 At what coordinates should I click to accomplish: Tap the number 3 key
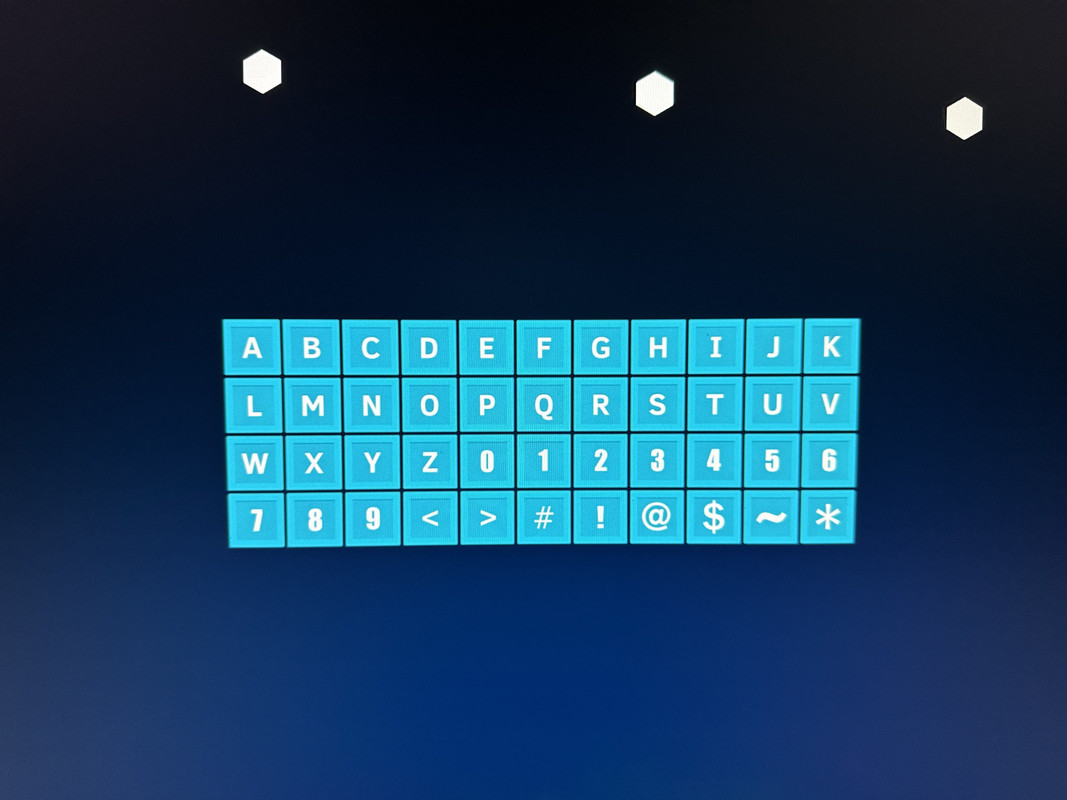point(657,461)
